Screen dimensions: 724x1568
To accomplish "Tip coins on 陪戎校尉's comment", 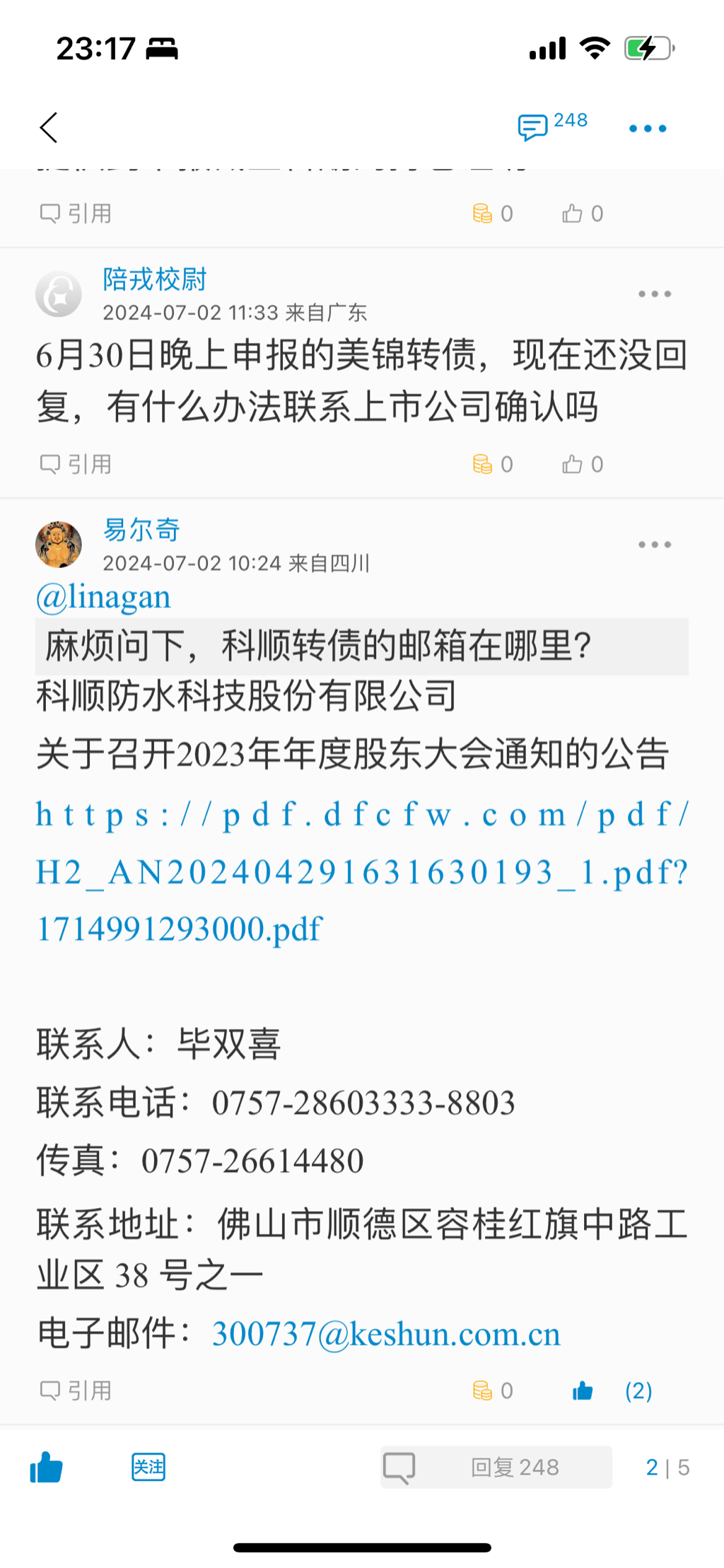I will coord(492,465).
